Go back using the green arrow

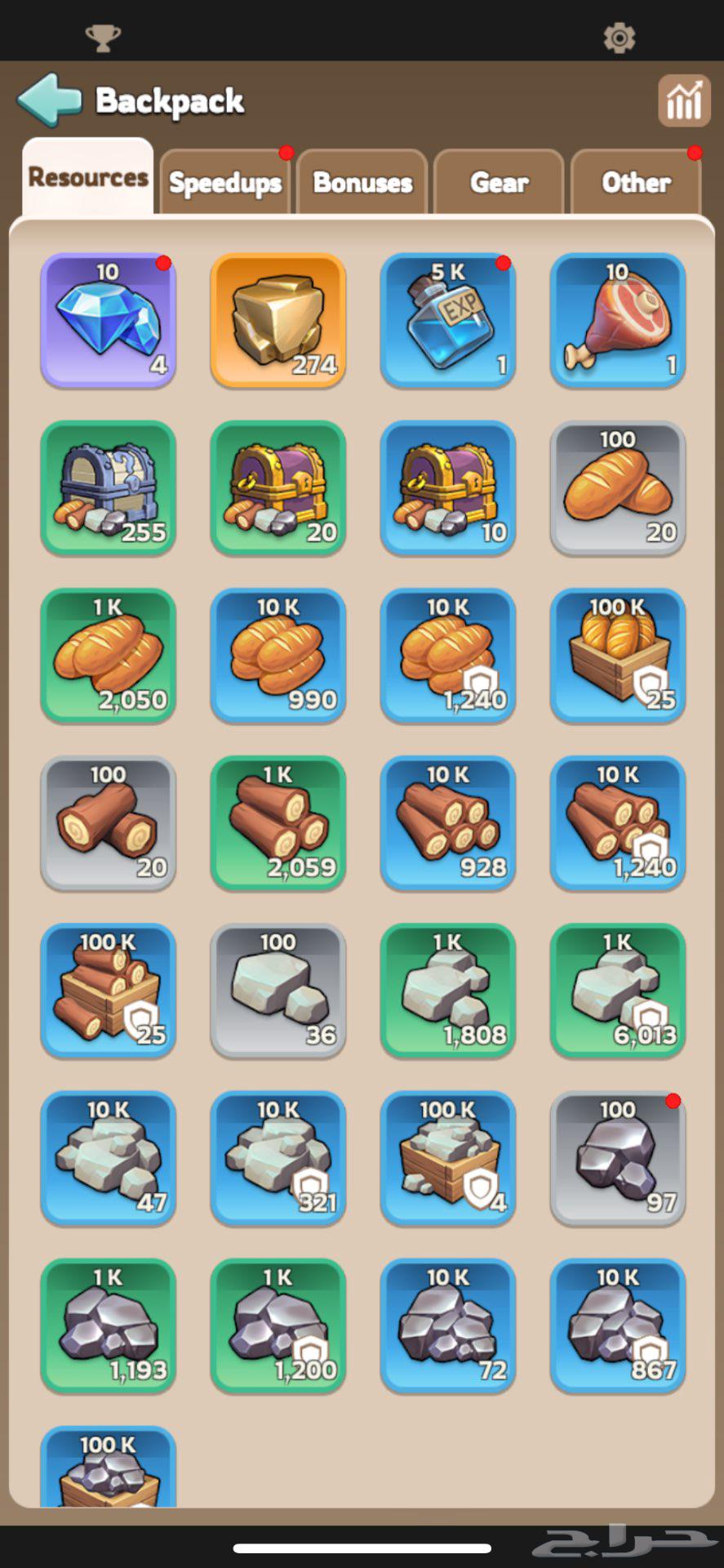click(x=49, y=100)
